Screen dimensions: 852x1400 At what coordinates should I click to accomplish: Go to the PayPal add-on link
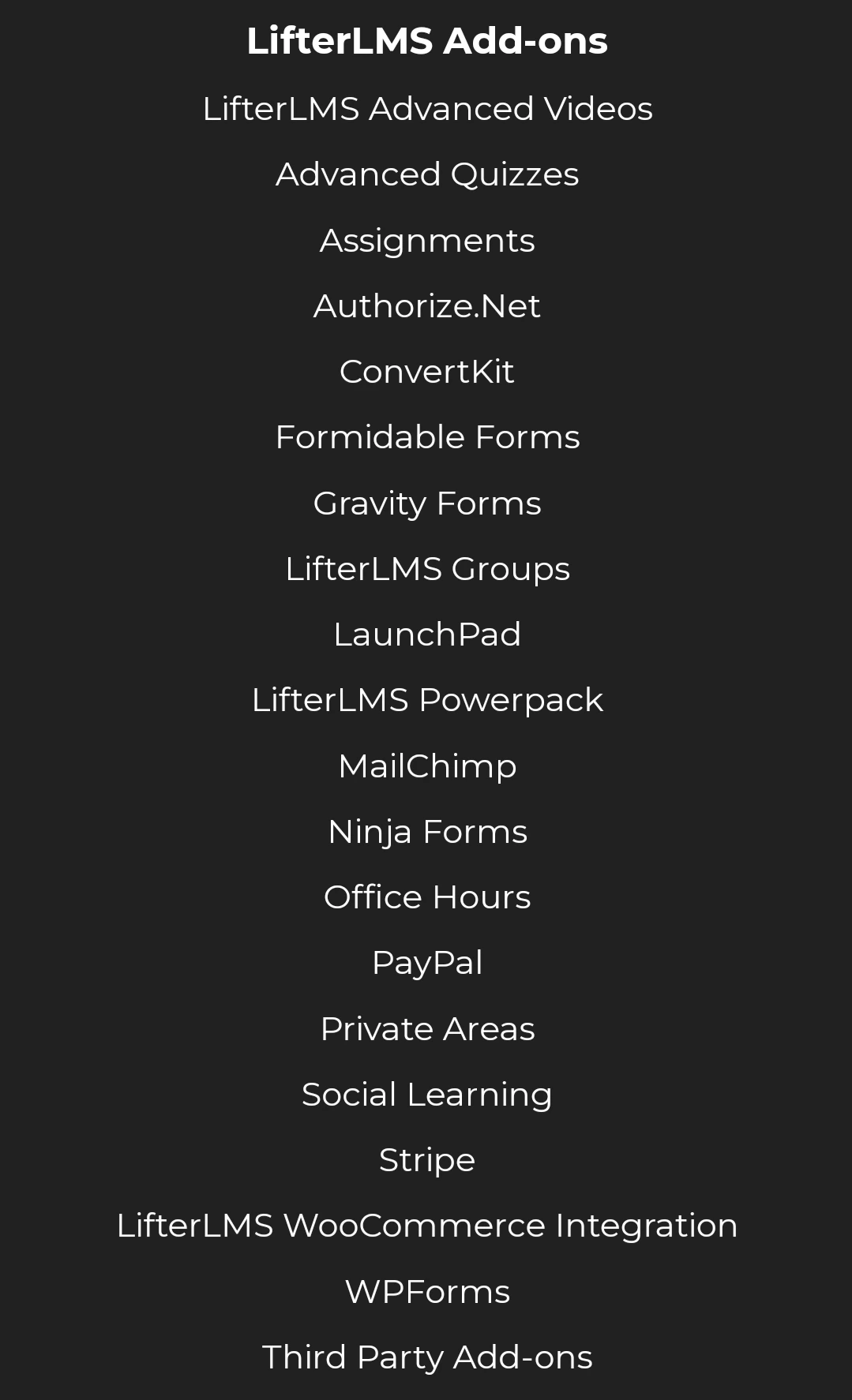pyautogui.click(x=427, y=963)
